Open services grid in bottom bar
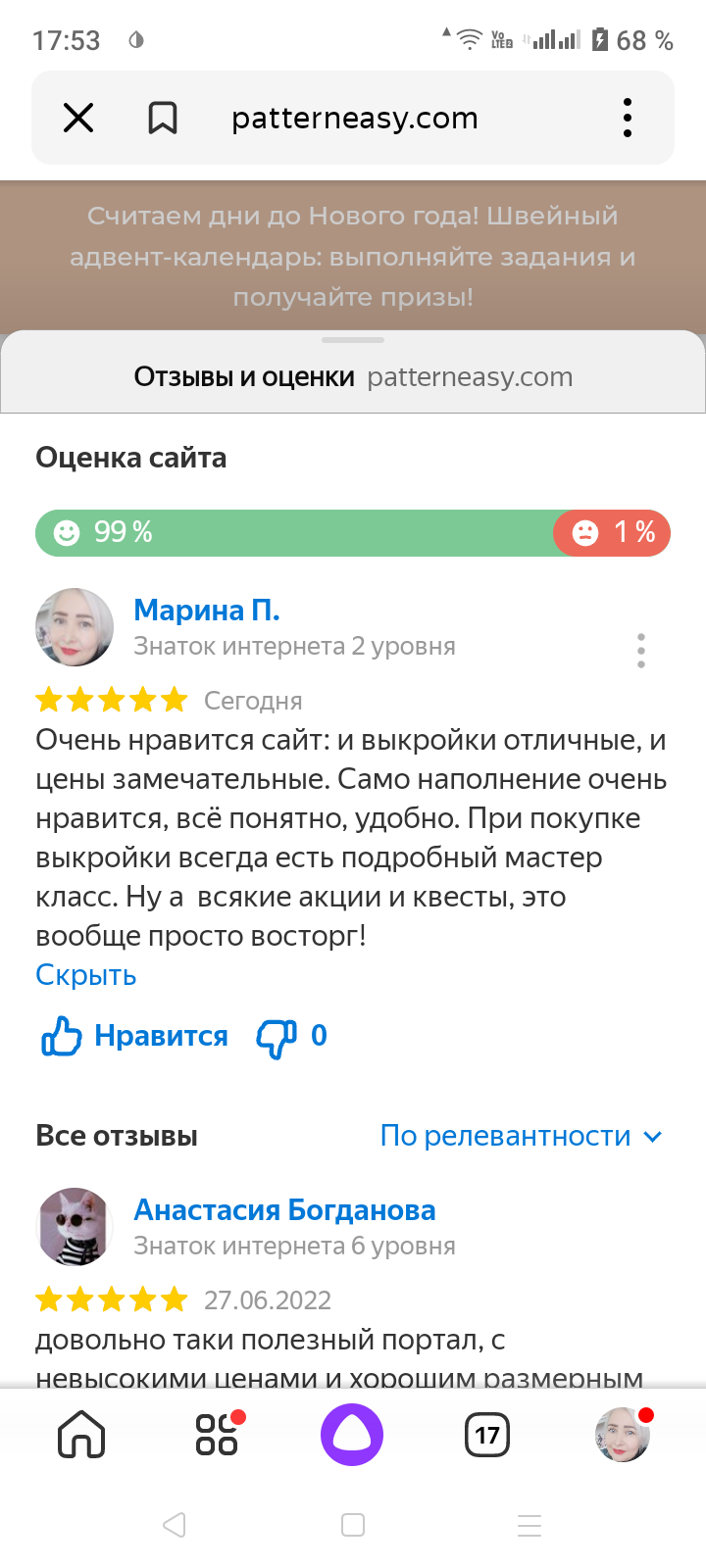Viewport: 706px width, 1568px height. pos(218,1436)
